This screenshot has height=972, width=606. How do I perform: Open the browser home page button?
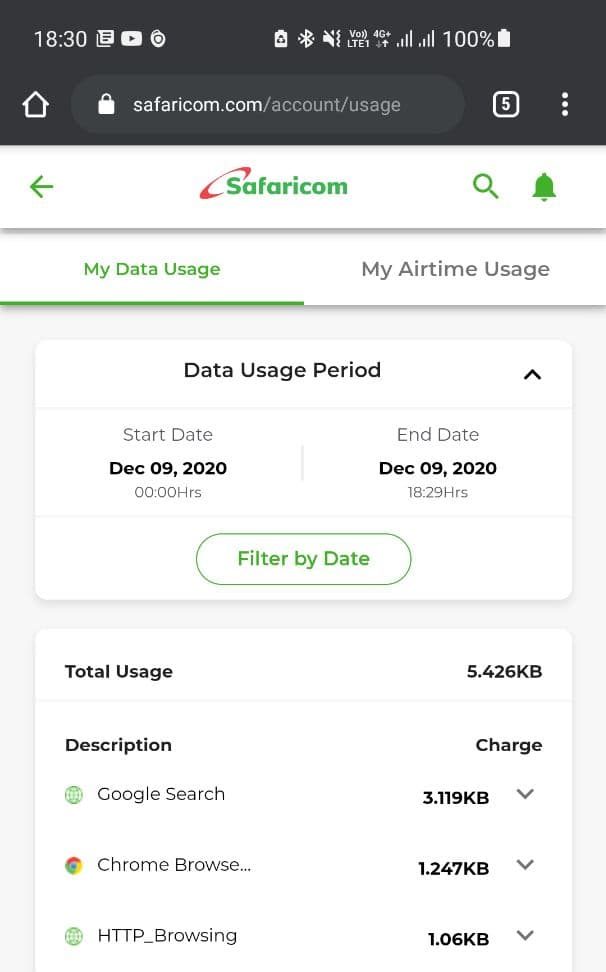(35, 104)
